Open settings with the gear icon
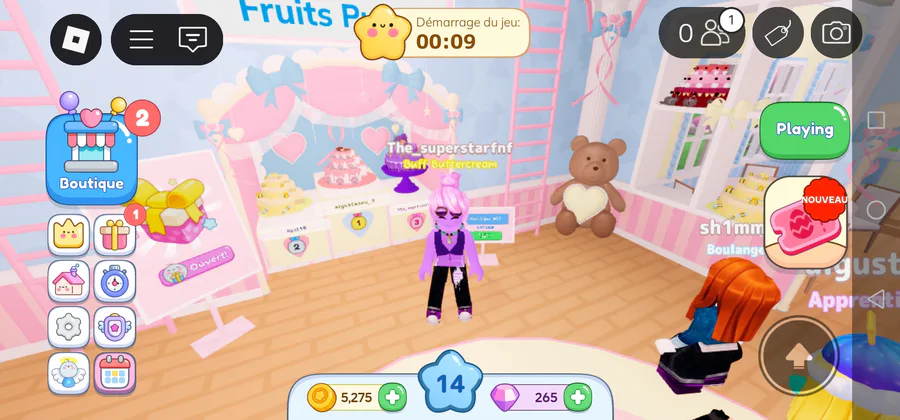 pyautogui.click(x=69, y=327)
